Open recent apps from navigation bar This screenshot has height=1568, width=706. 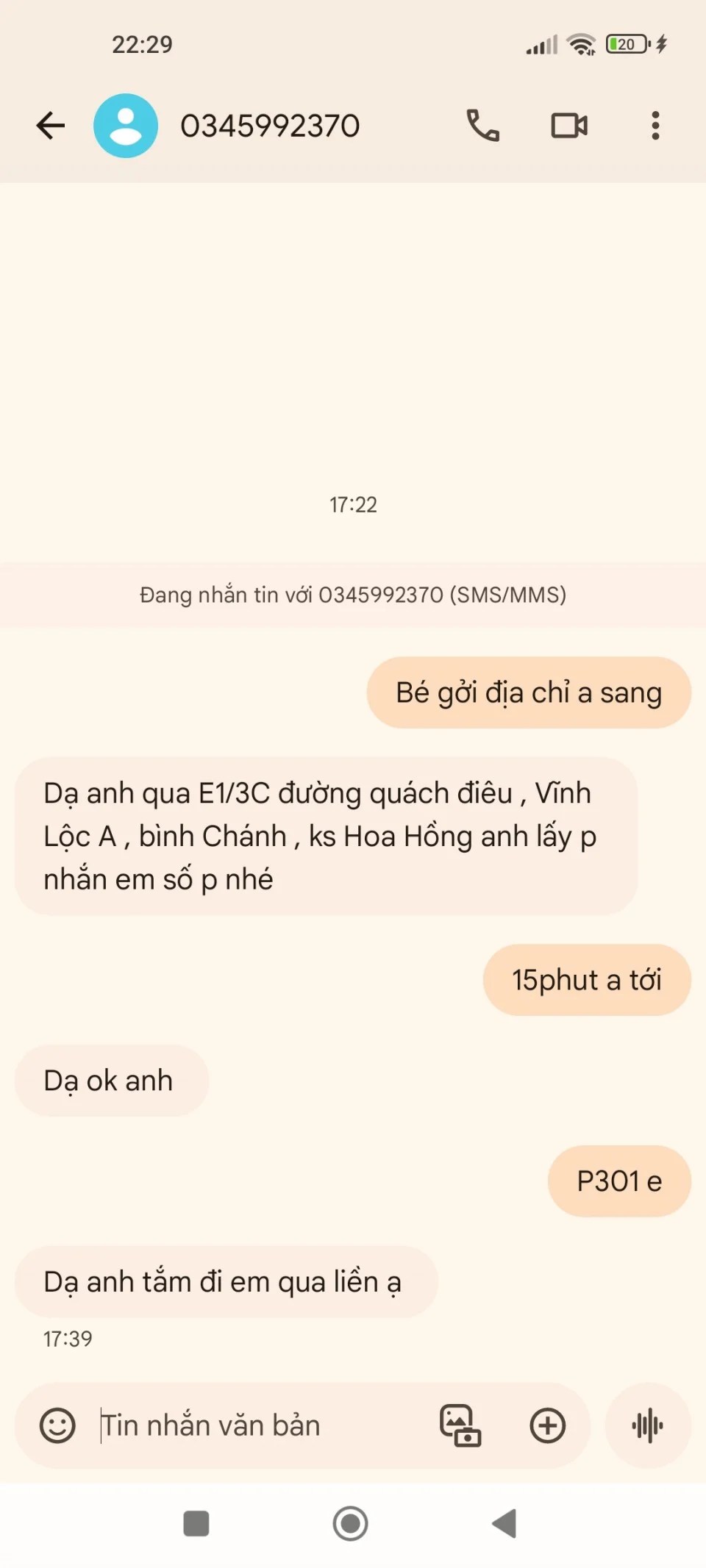tap(196, 1523)
